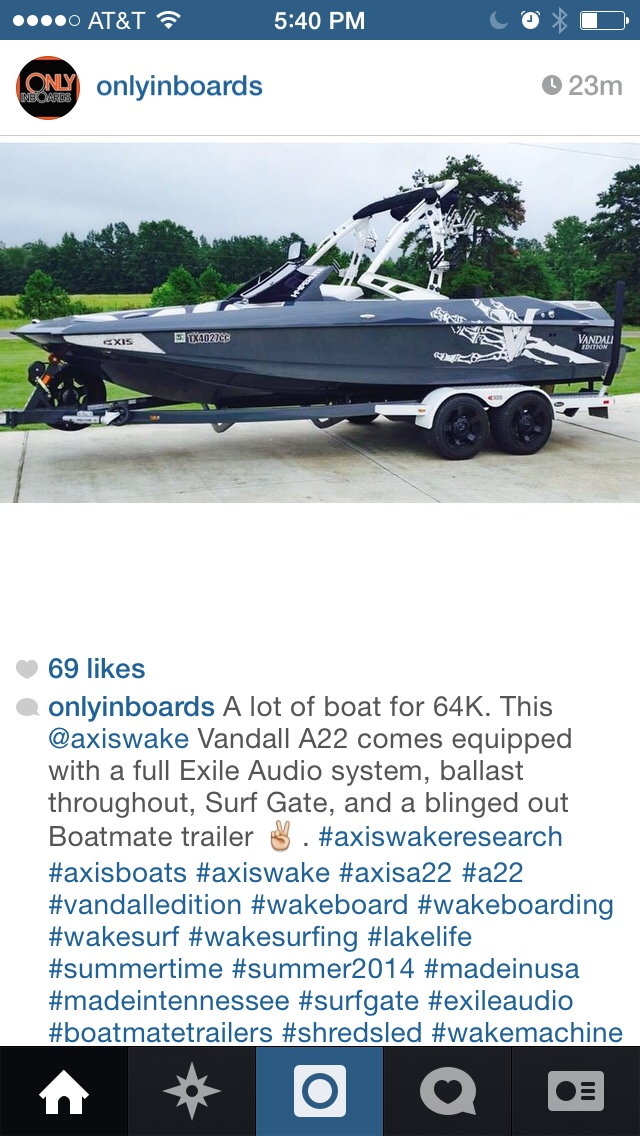640x1136 pixels.
Task: Open the #axiswakeresearch hashtag
Action: (440, 837)
